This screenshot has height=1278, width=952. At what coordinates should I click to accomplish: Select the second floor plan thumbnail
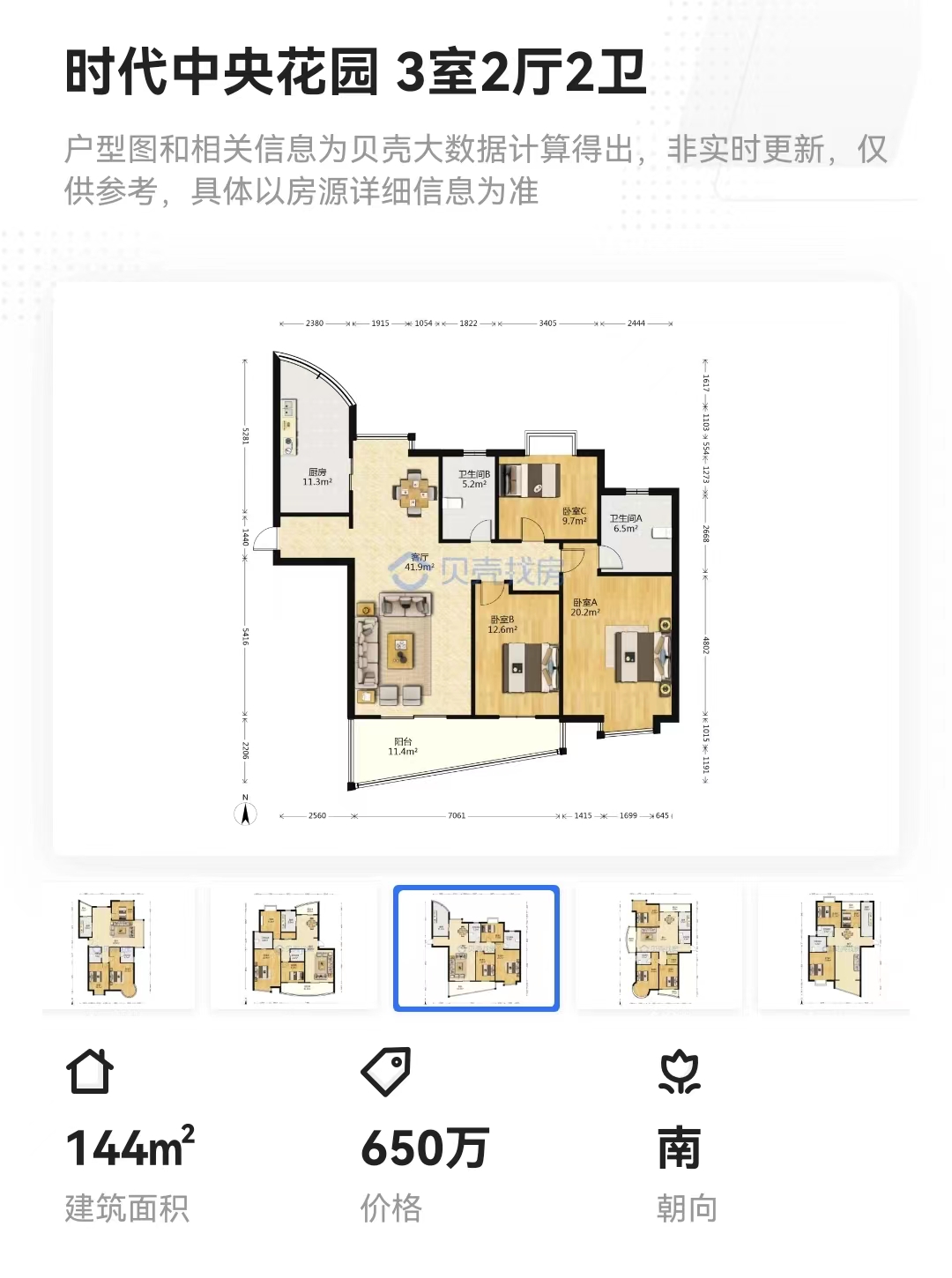point(294,947)
